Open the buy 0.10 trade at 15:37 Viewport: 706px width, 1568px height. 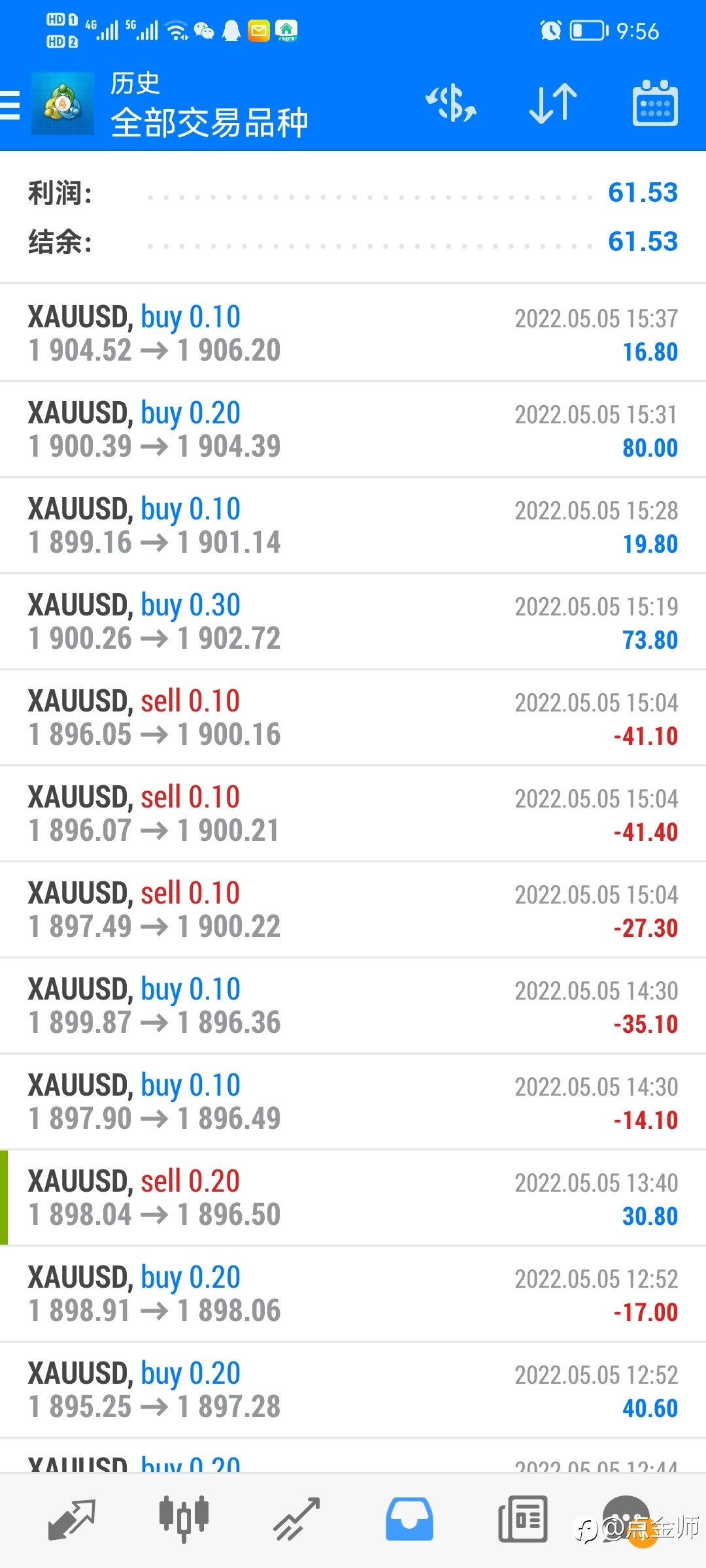click(x=353, y=333)
